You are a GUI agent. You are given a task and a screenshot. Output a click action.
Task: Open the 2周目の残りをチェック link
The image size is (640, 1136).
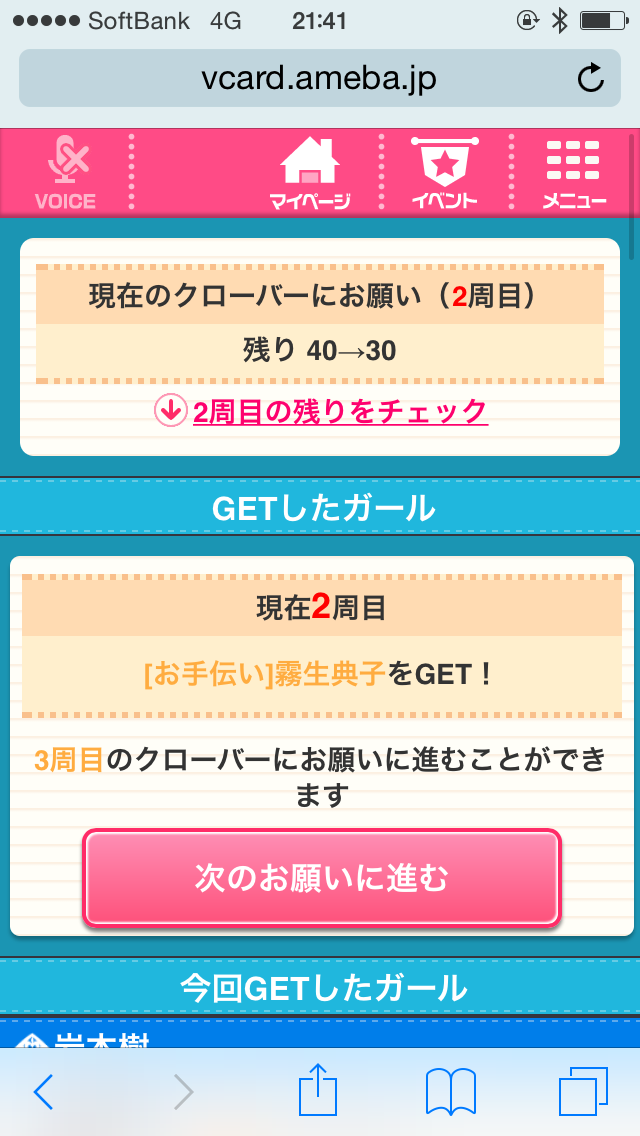tap(339, 411)
